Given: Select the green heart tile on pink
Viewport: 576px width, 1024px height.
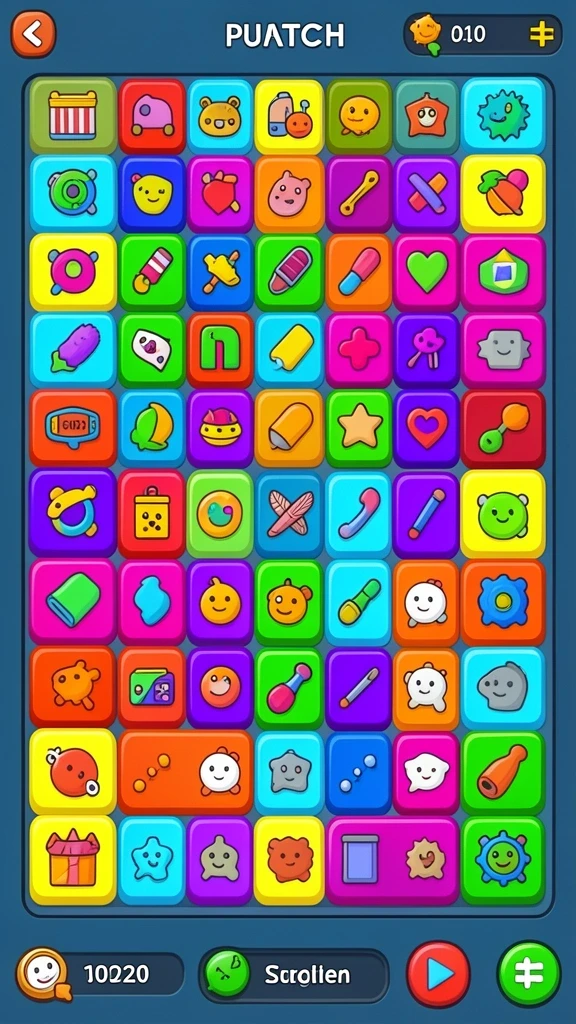Looking at the screenshot, I should 427,272.
